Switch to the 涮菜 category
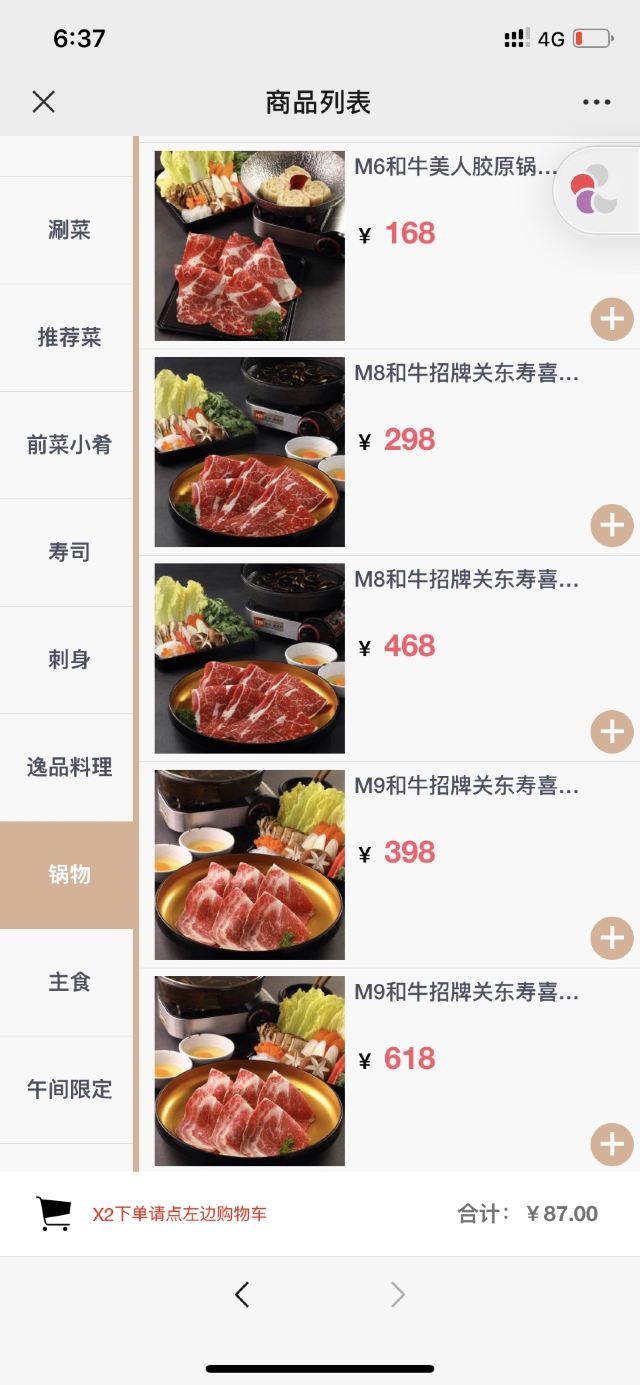640x1385 pixels. click(x=69, y=230)
